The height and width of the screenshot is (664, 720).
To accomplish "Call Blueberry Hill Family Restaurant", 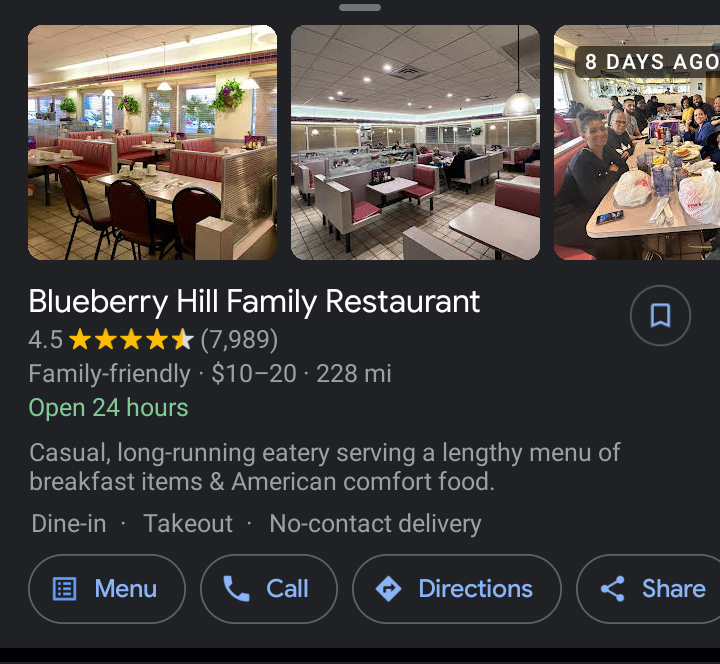I will (x=268, y=589).
